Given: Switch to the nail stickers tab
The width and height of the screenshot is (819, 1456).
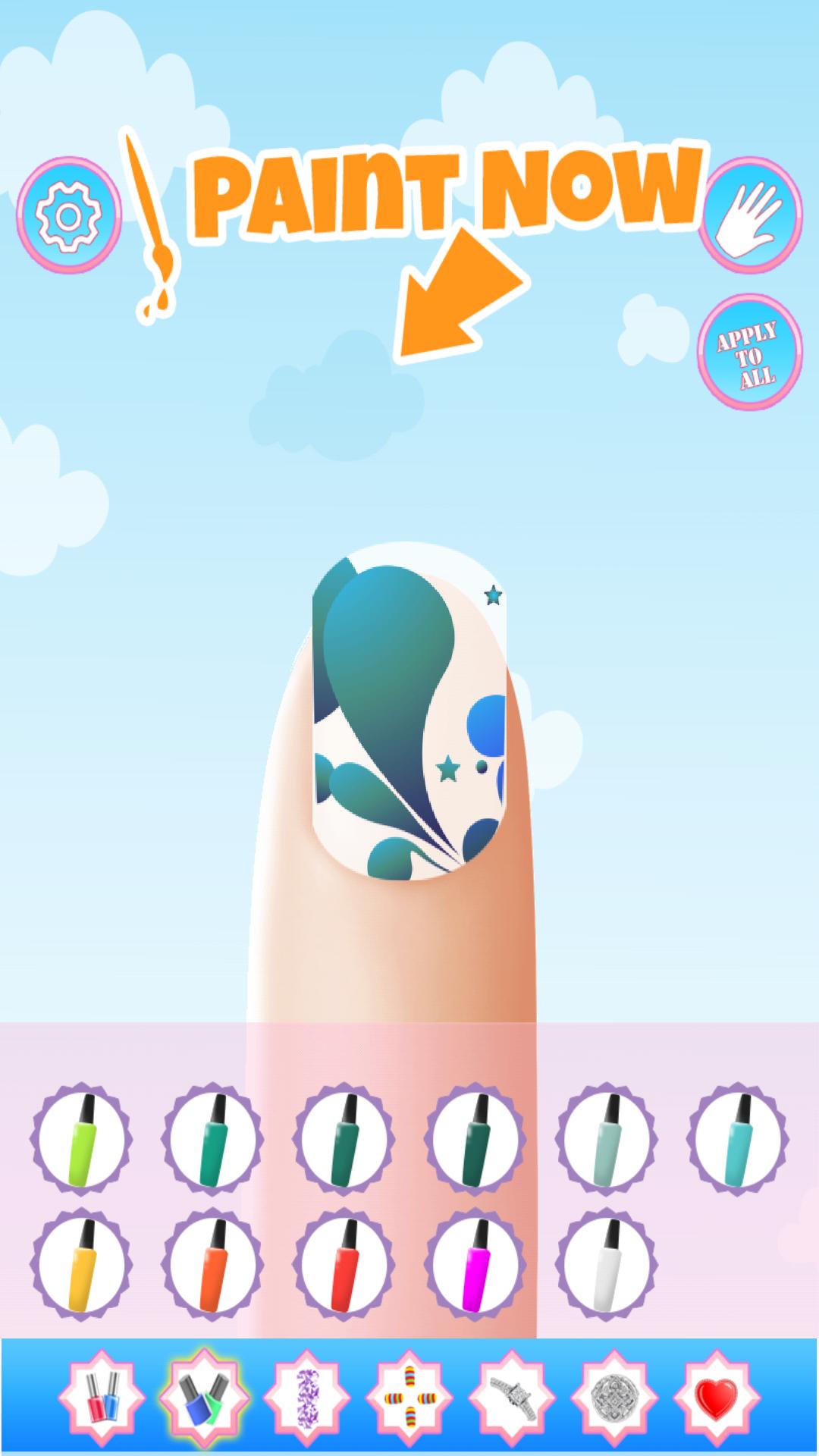Looking at the screenshot, I should [409, 1396].
